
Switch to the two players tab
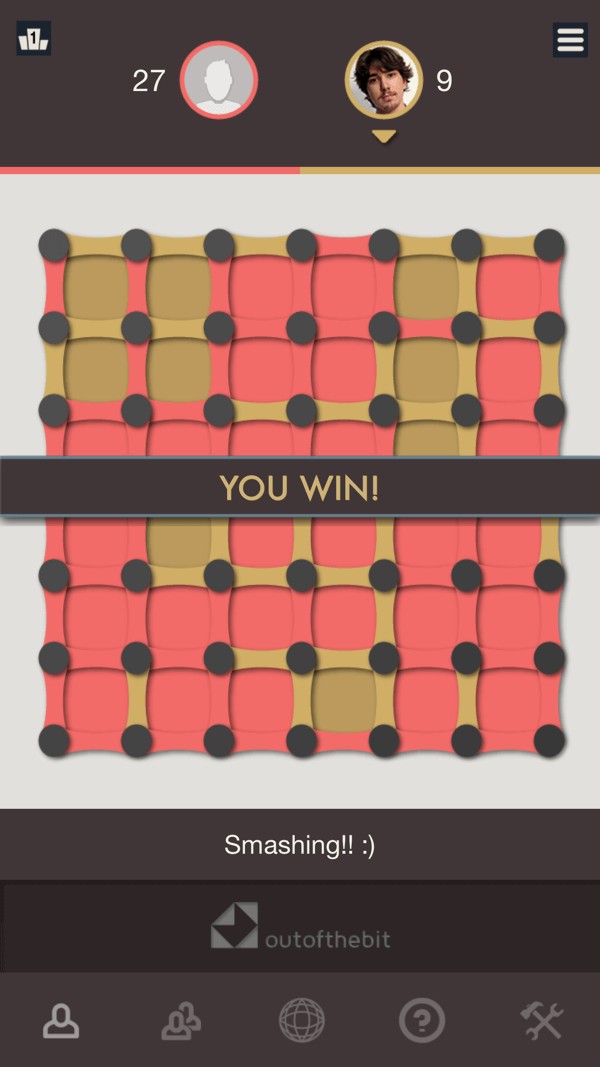coord(181,1021)
